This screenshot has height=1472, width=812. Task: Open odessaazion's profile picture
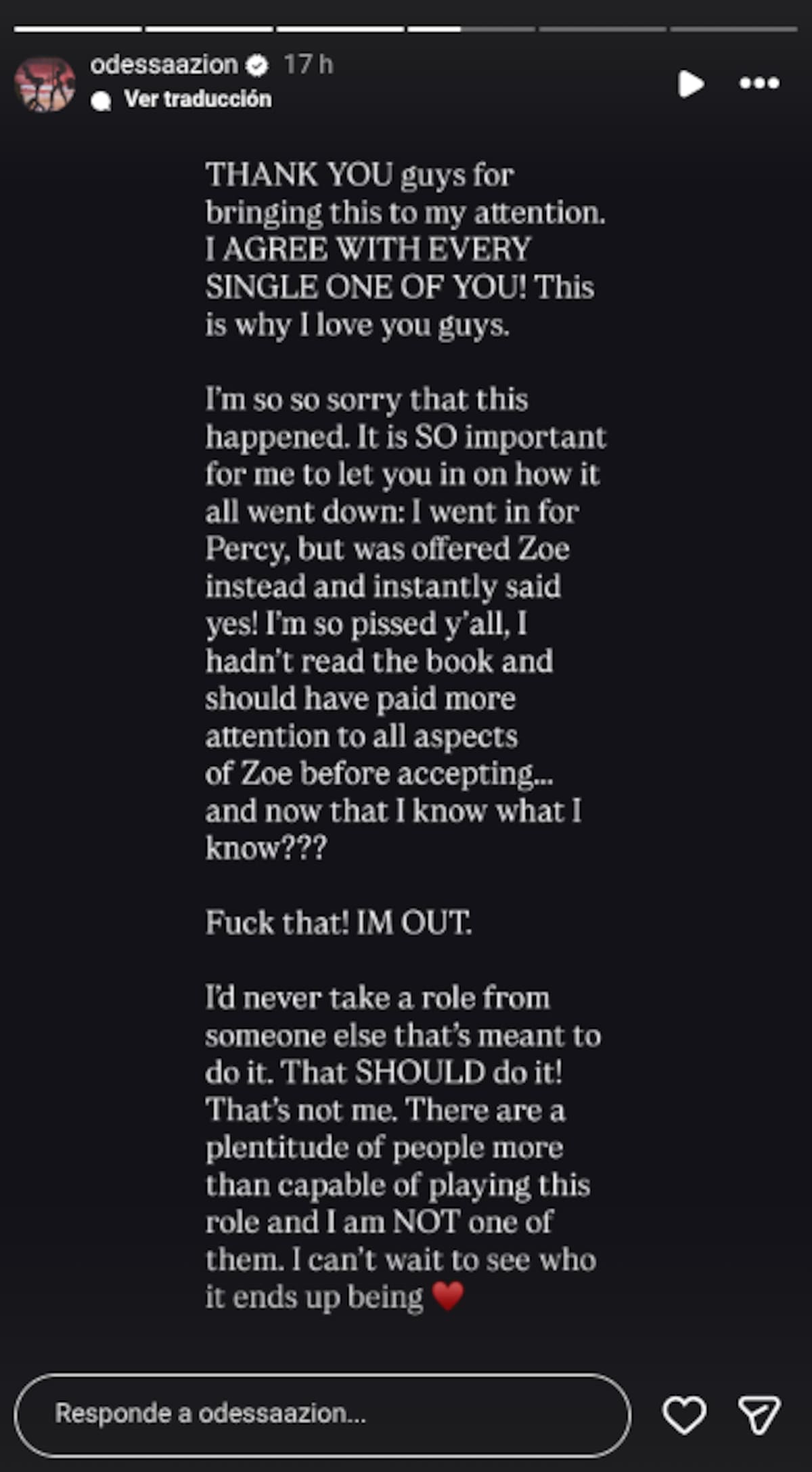tap(45, 84)
